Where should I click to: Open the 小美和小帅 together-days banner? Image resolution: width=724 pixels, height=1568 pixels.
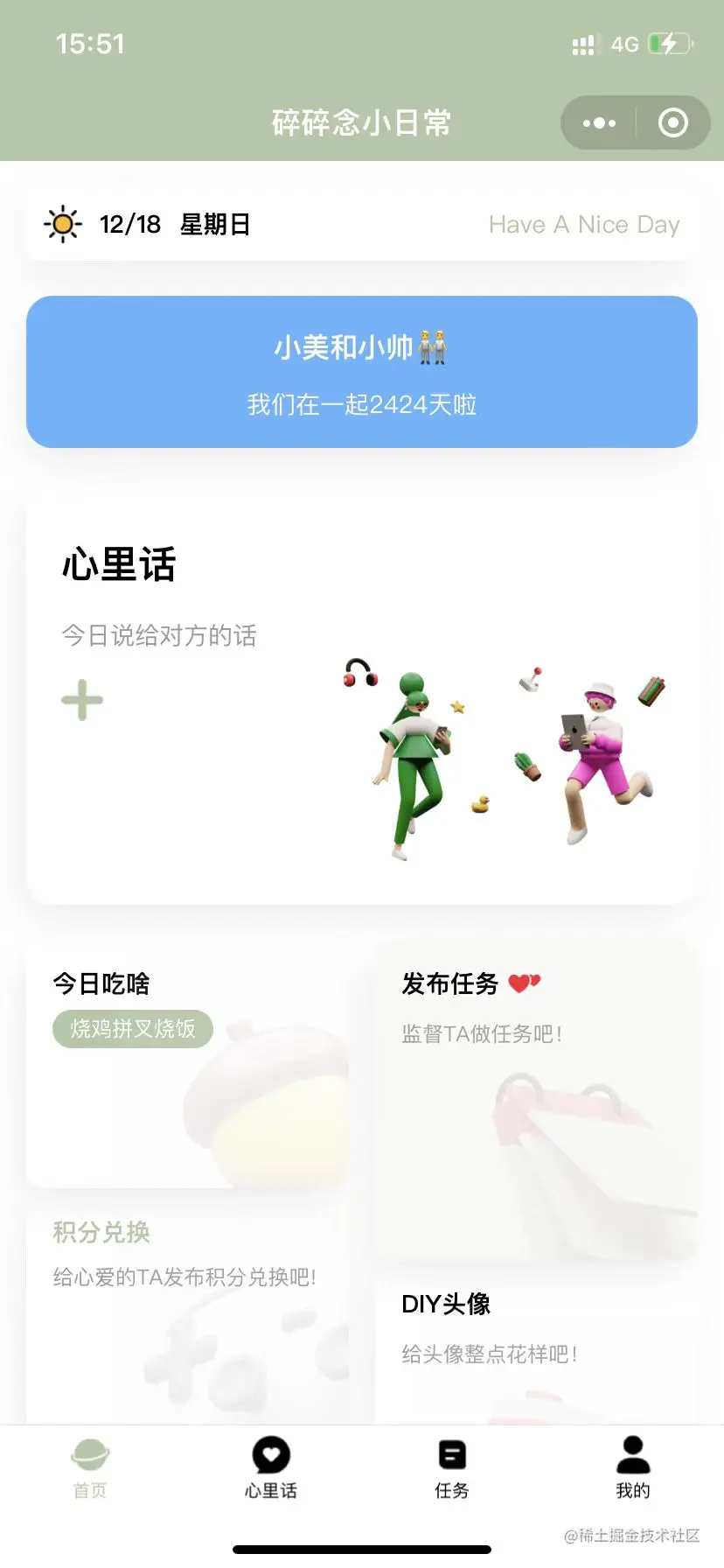pyautogui.click(x=361, y=372)
